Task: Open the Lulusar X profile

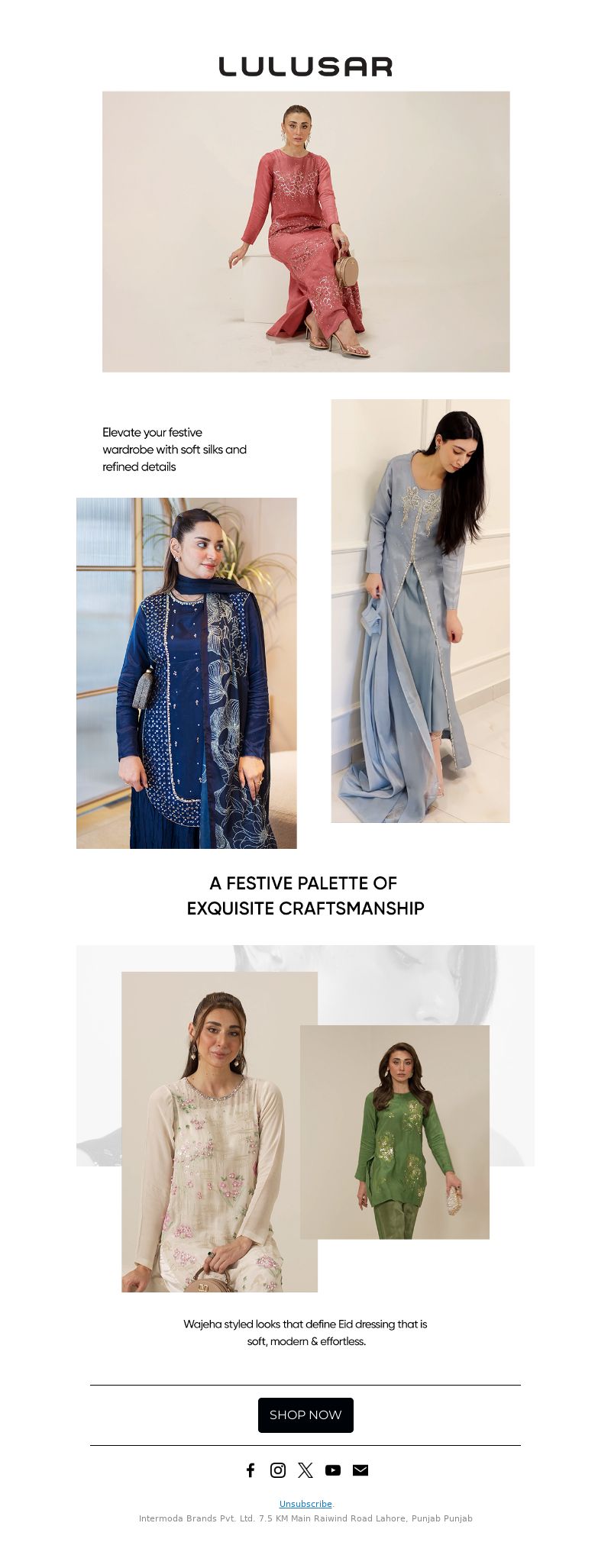Action: pyautogui.click(x=305, y=1470)
